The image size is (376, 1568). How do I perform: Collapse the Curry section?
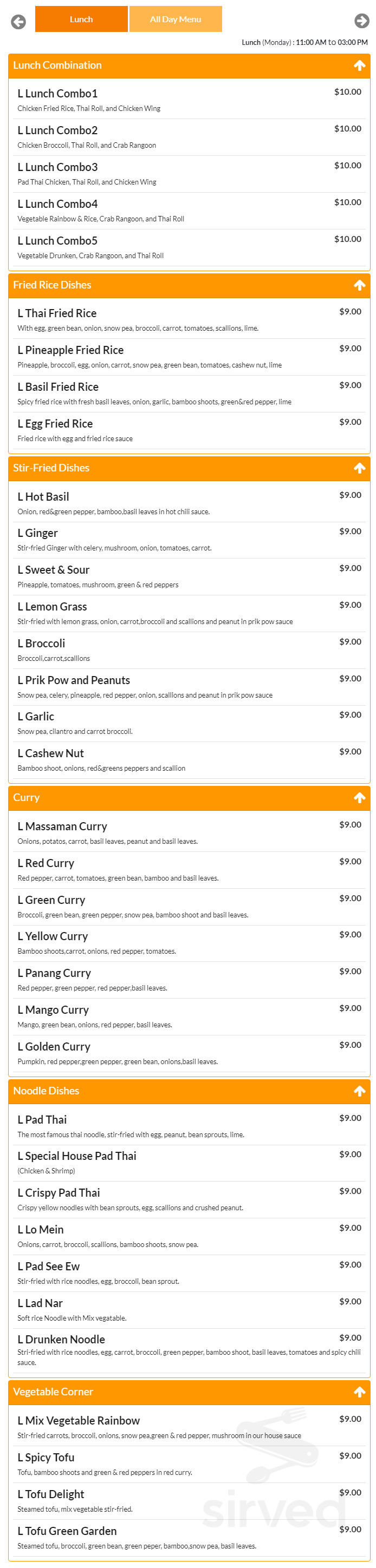360,798
